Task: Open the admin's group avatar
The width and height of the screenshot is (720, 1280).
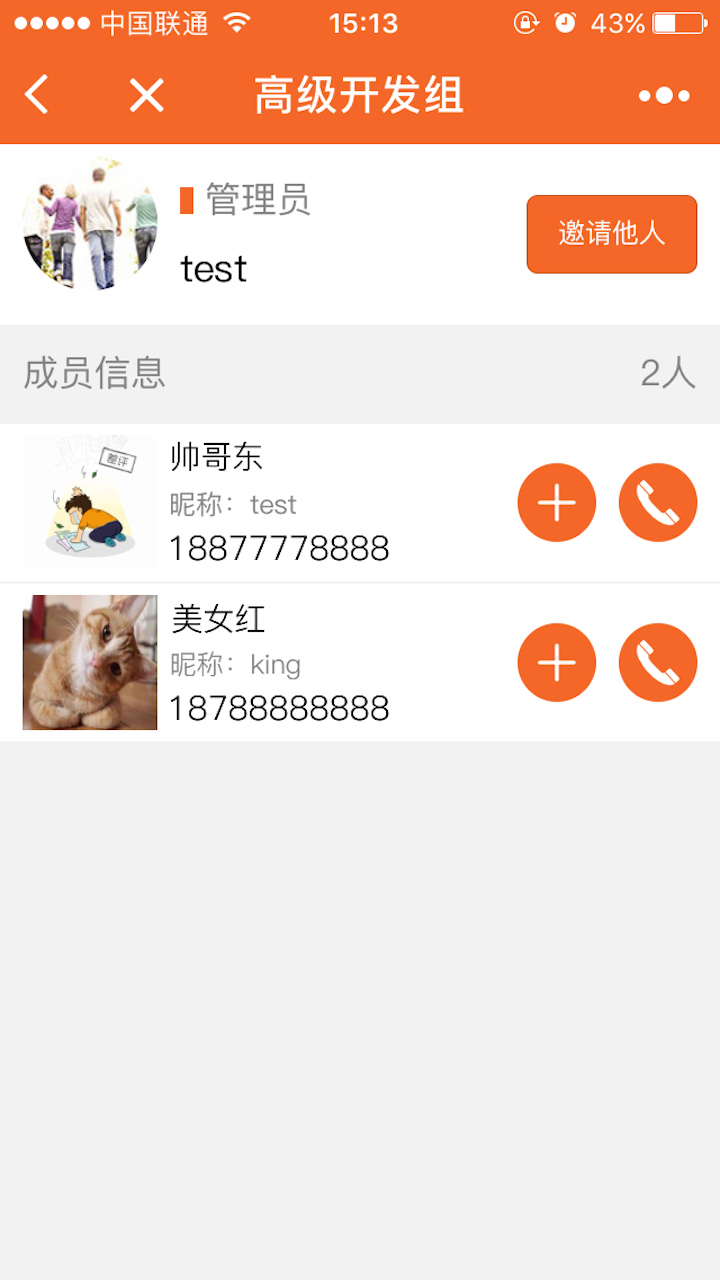Action: [90, 224]
